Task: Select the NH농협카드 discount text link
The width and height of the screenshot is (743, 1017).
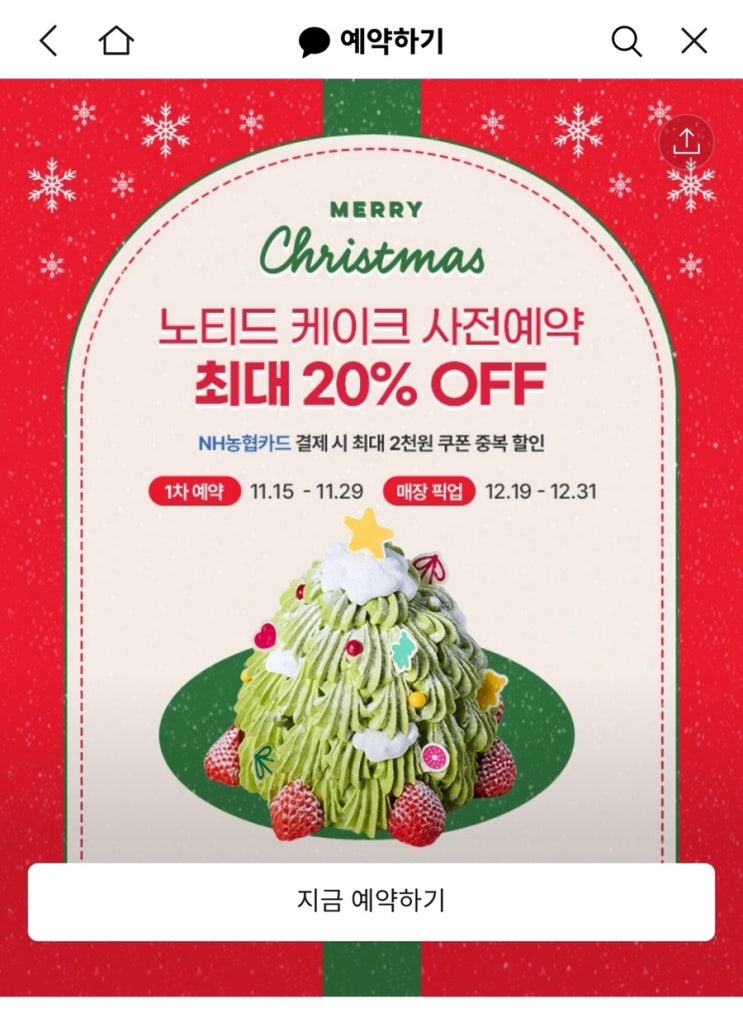Action: coord(371,438)
